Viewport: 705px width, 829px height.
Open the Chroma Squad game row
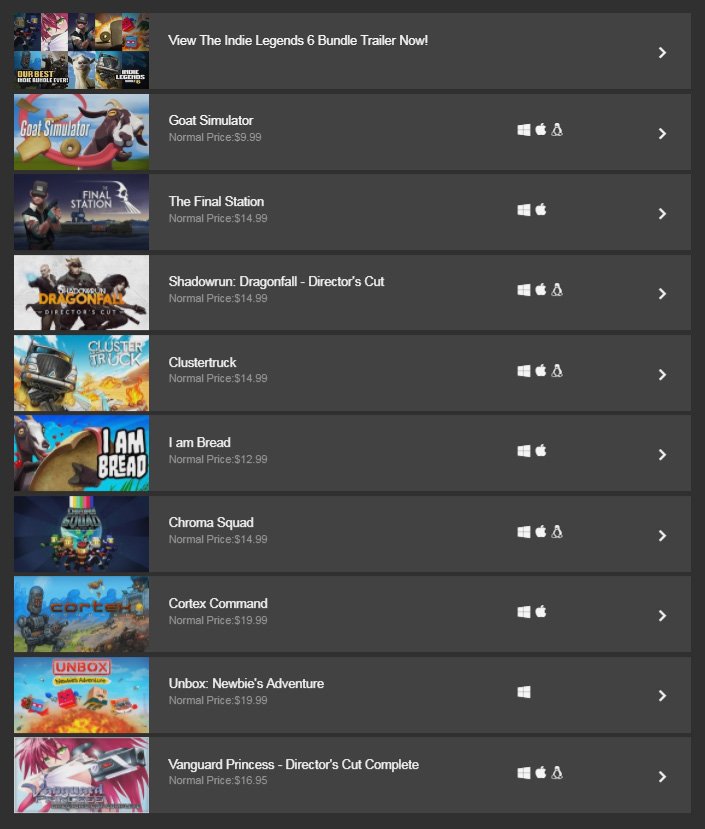tap(211, 523)
